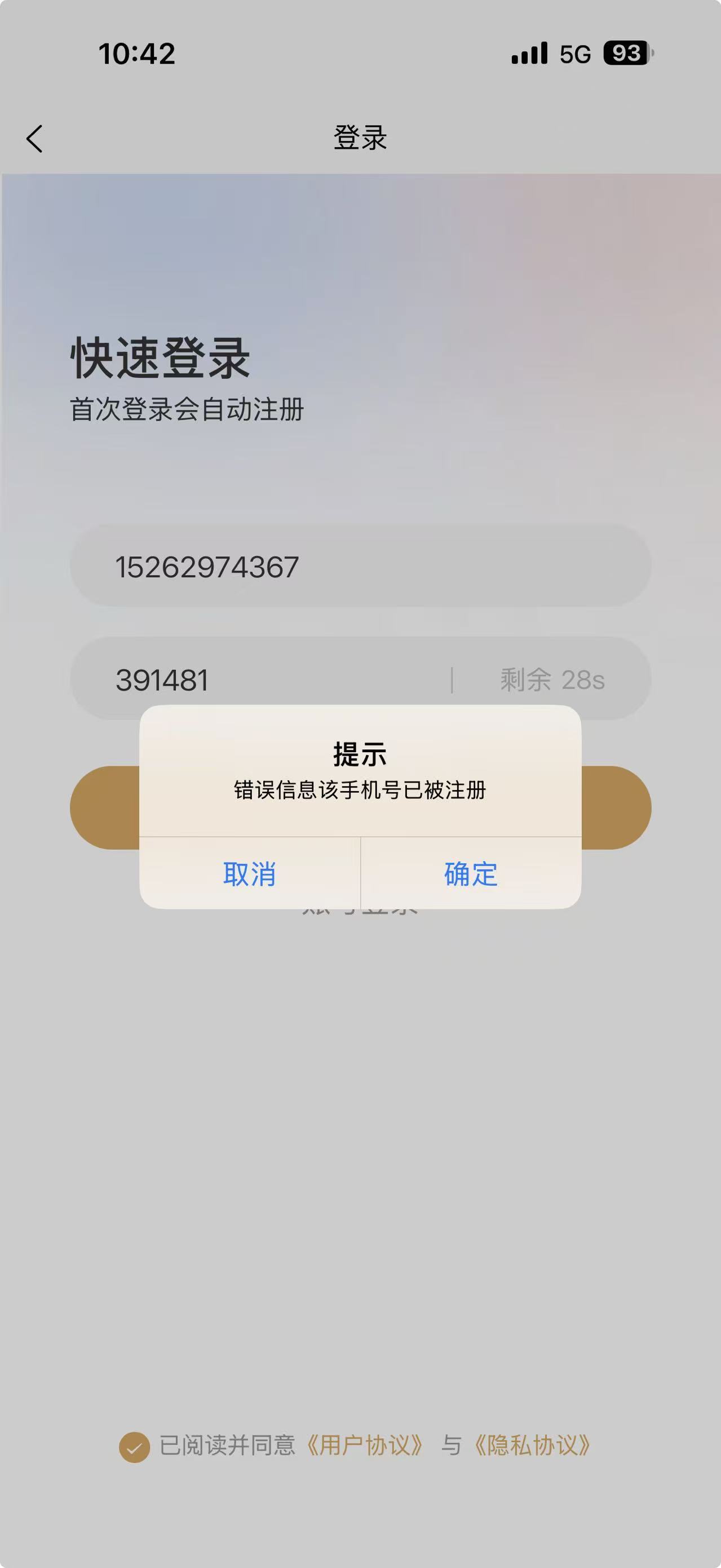Screen dimensions: 721x1568
Task: Tap 取消 to dismiss the dialog
Action: tap(250, 873)
